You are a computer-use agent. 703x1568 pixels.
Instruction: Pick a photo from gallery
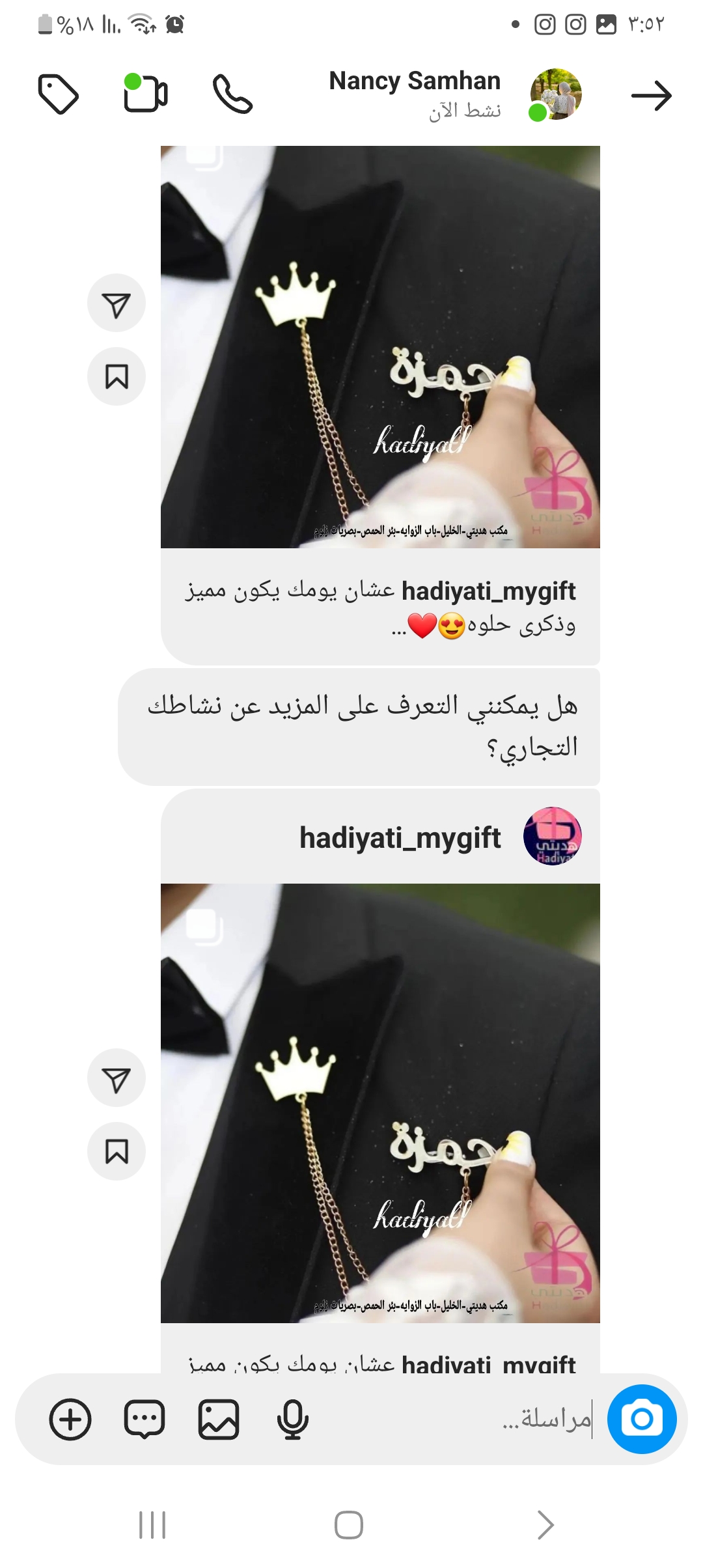(219, 1419)
